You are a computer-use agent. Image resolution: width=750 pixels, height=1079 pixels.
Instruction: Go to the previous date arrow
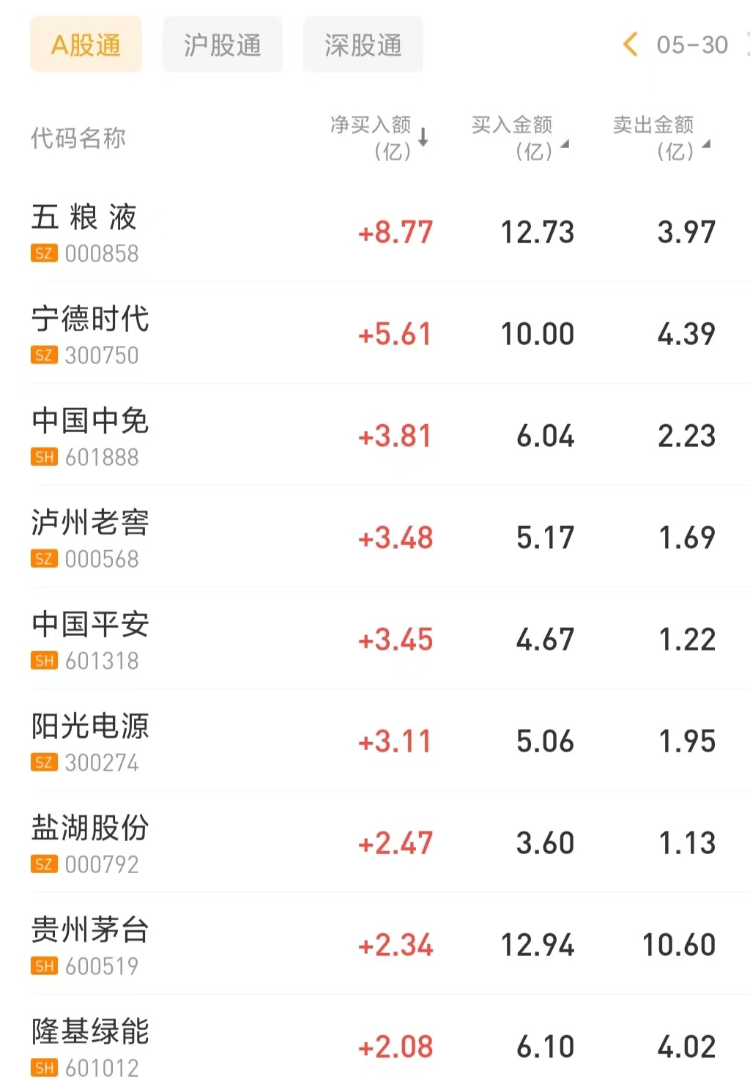pyautogui.click(x=630, y=44)
